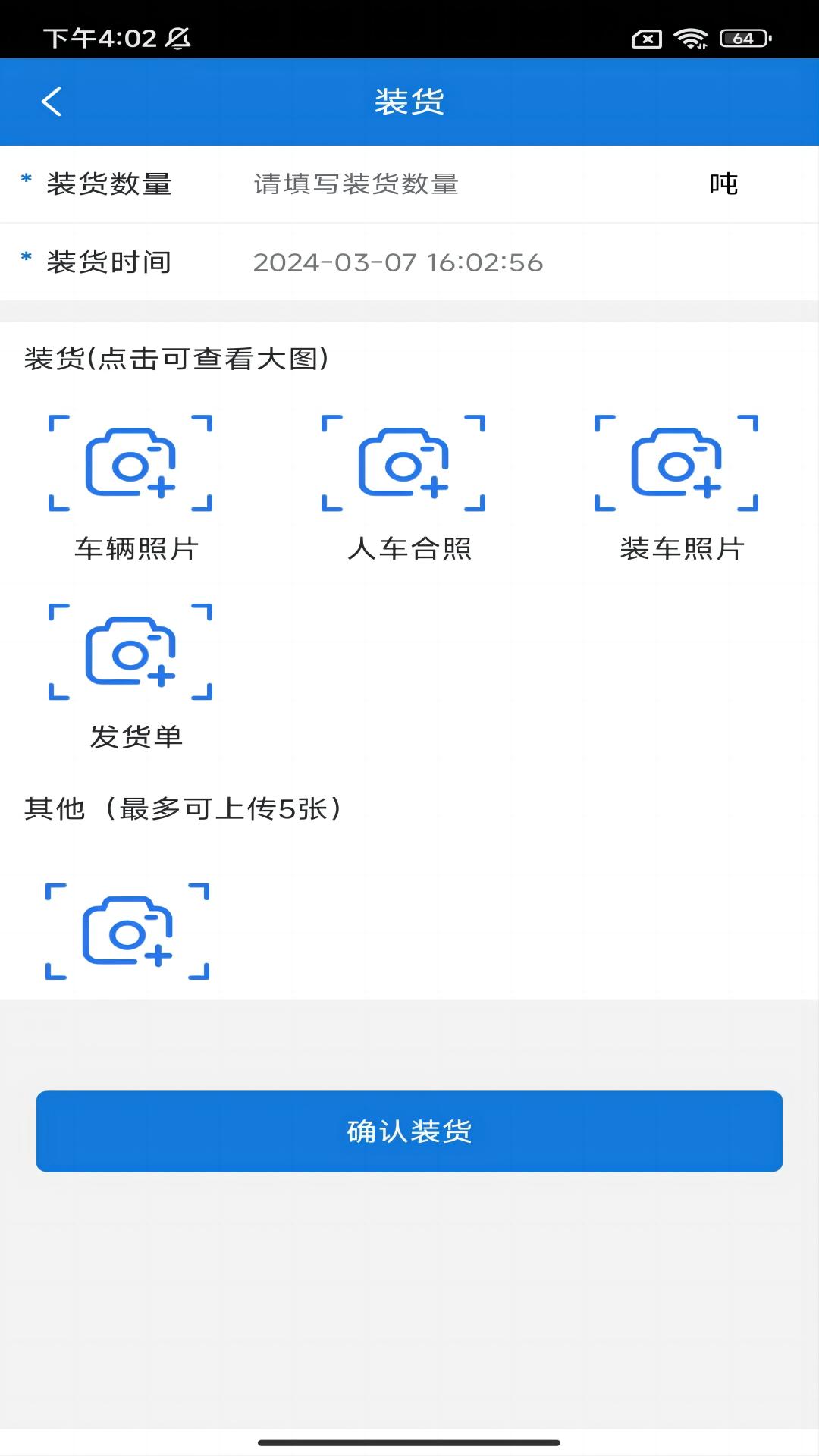Tap the back arrow in the title bar
Screen dimensions: 819x1456
52,101
